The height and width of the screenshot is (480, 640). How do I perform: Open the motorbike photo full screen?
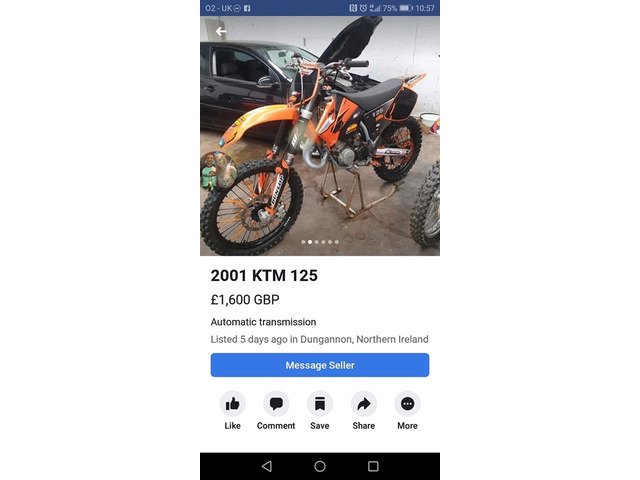tap(320, 140)
